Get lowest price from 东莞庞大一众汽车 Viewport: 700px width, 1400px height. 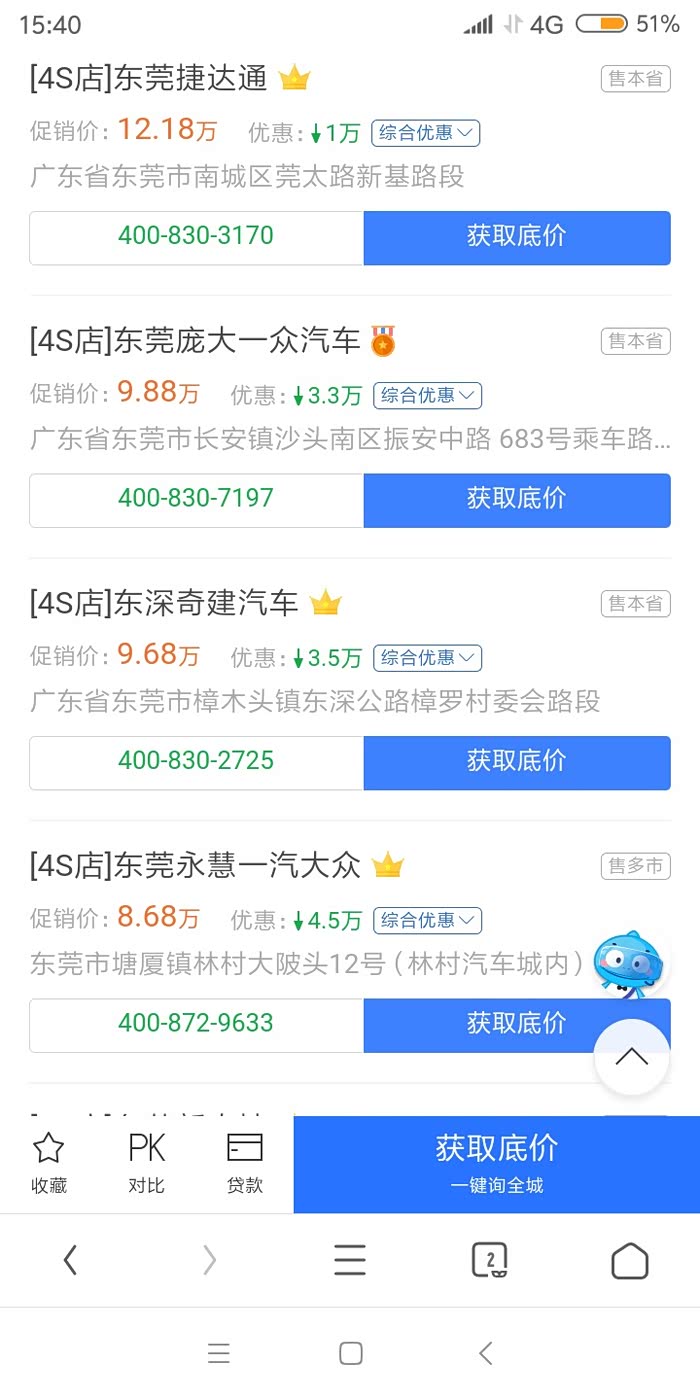pos(516,499)
